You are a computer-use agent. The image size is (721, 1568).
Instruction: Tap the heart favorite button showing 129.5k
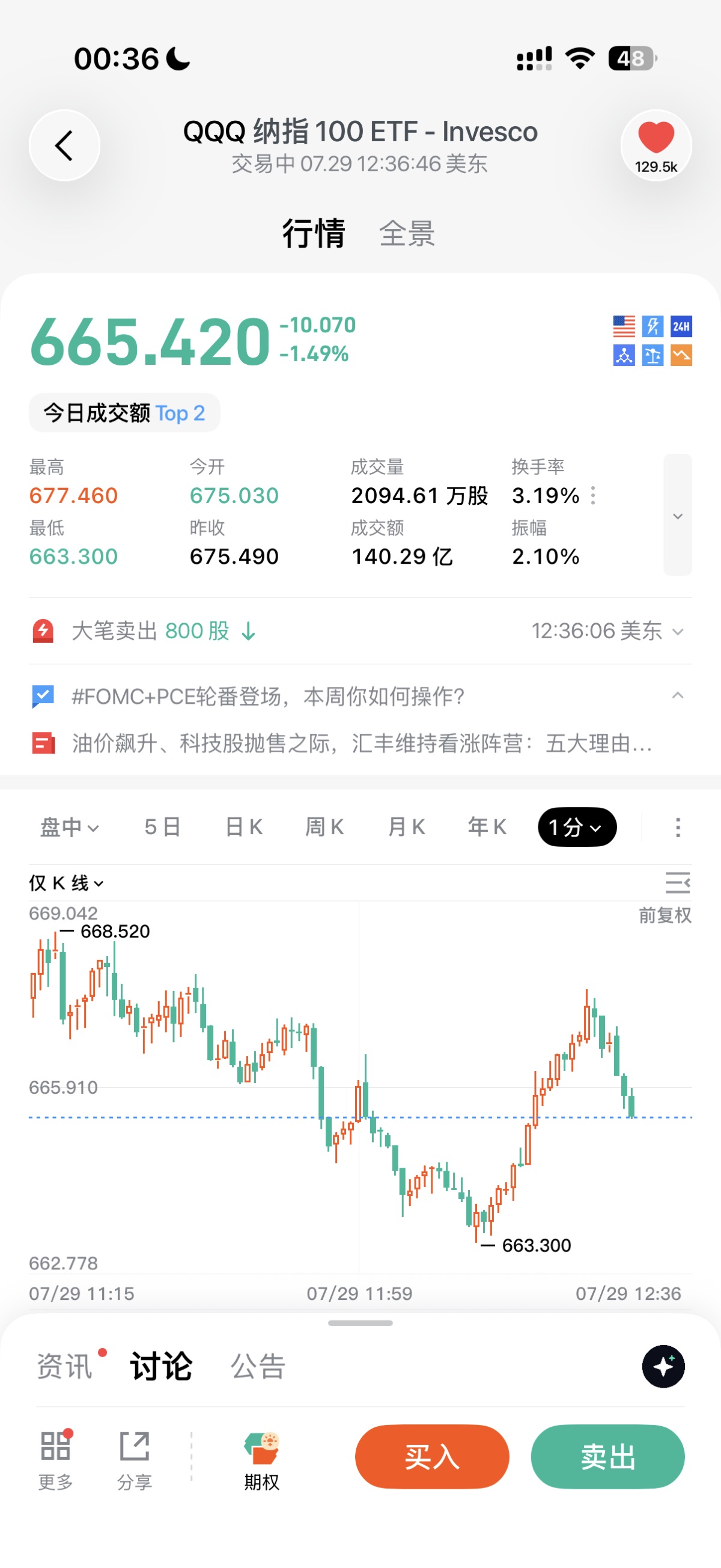click(656, 145)
